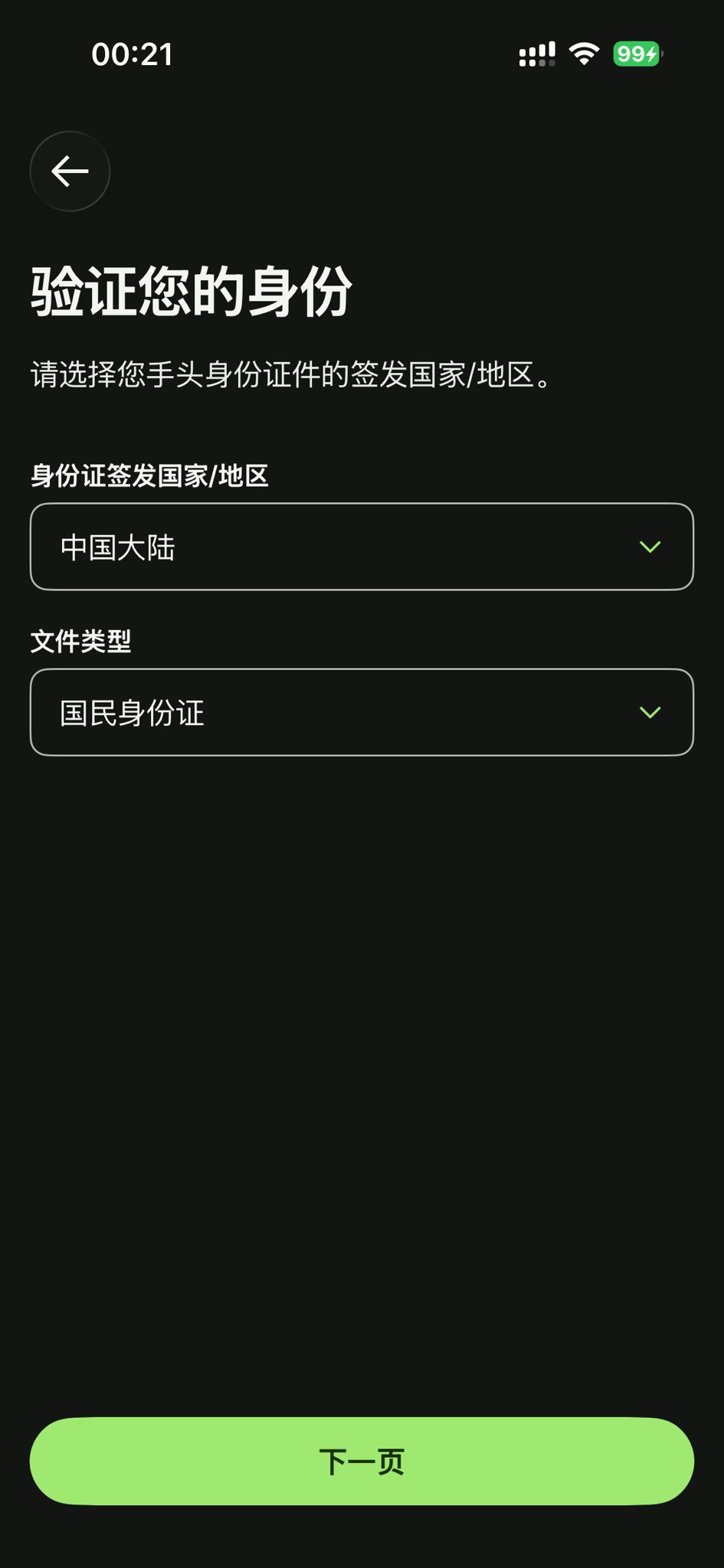Click the chevron on the document type dropdown
This screenshot has height=1568, width=724.
[650, 712]
